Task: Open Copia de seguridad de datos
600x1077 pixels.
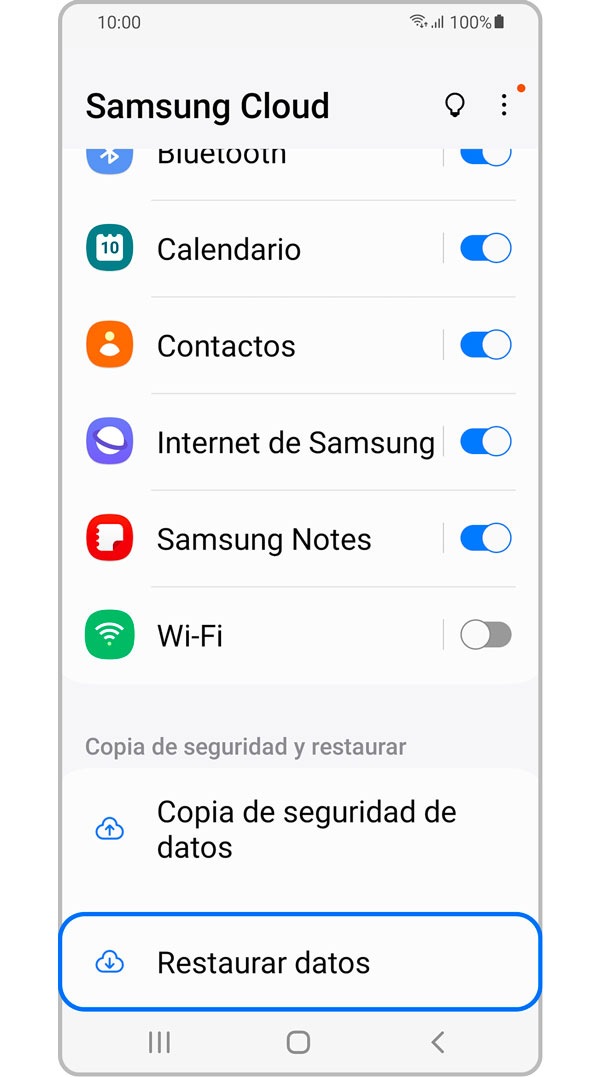Action: 300,829
